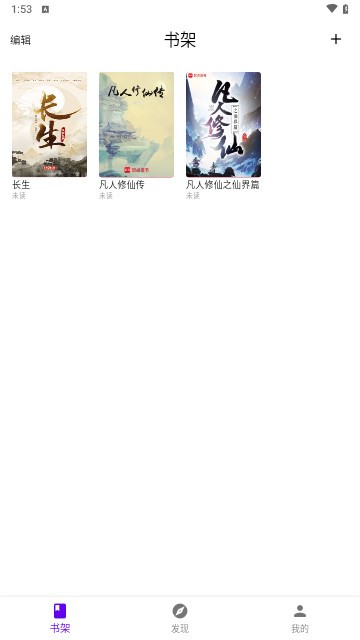Tap 编辑 to edit the bookshelf
This screenshot has height=640, width=360.
20,40
